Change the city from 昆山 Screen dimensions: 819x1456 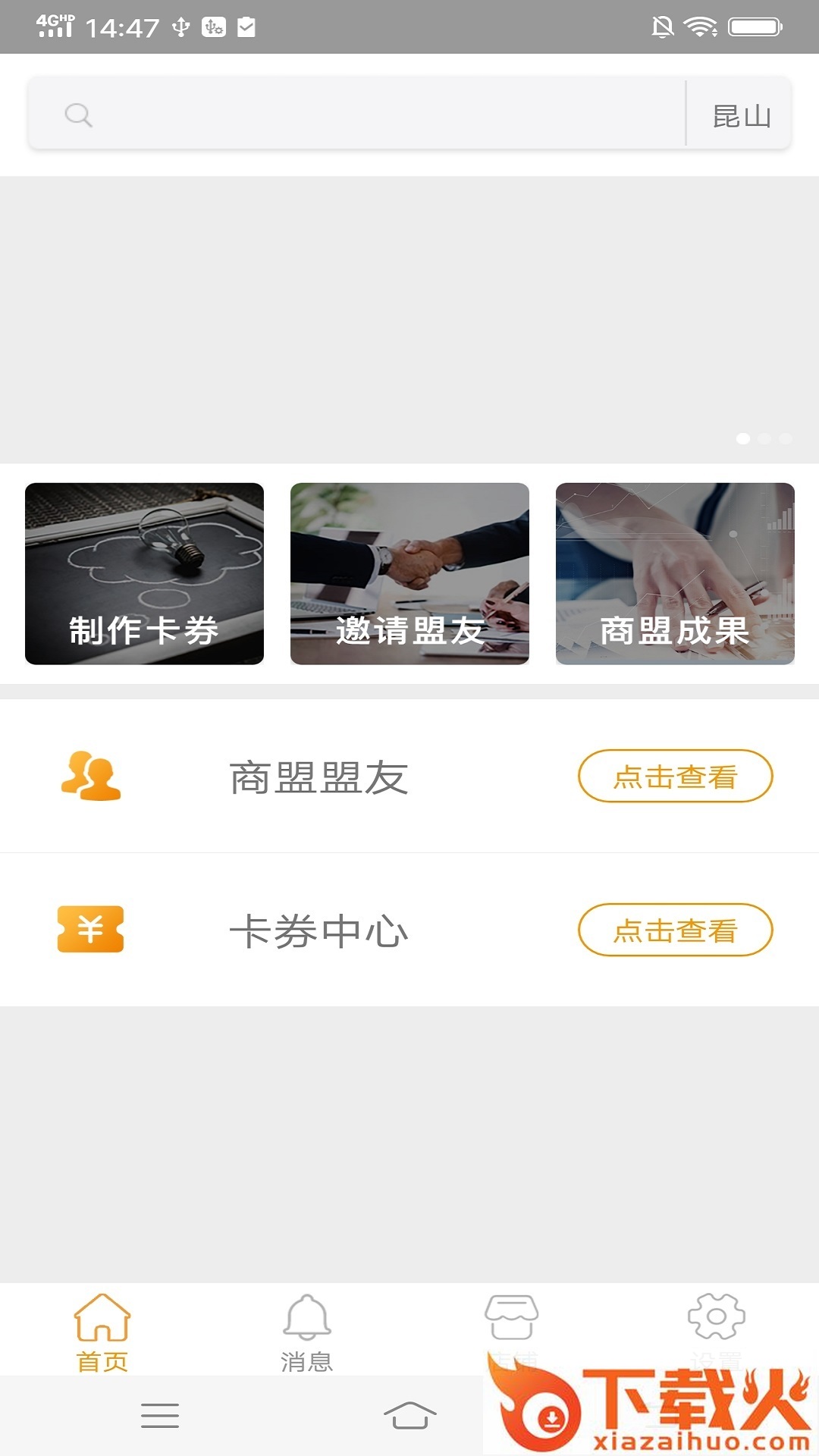point(741,115)
